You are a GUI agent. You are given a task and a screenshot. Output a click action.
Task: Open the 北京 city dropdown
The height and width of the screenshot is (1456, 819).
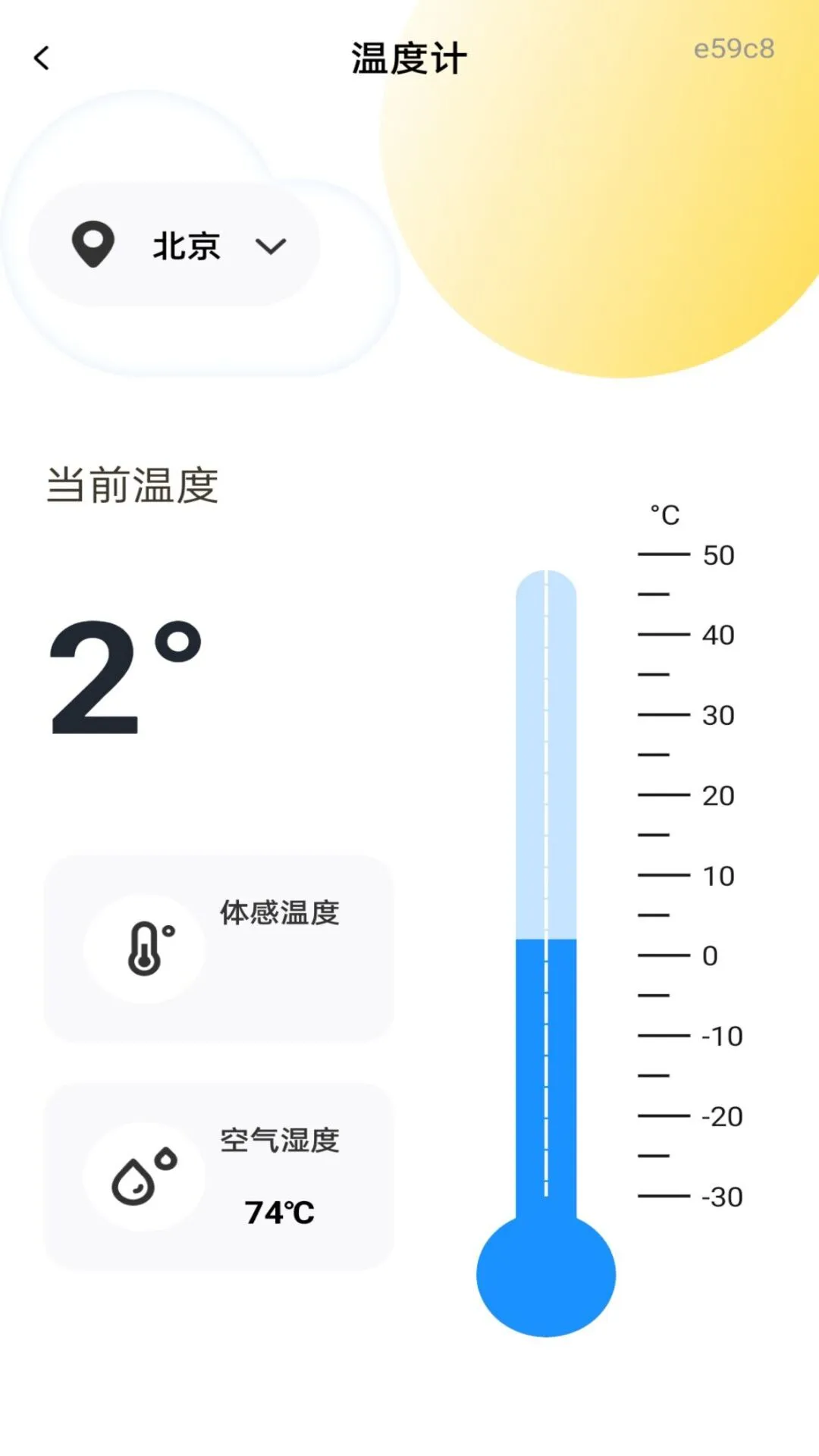[176, 246]
